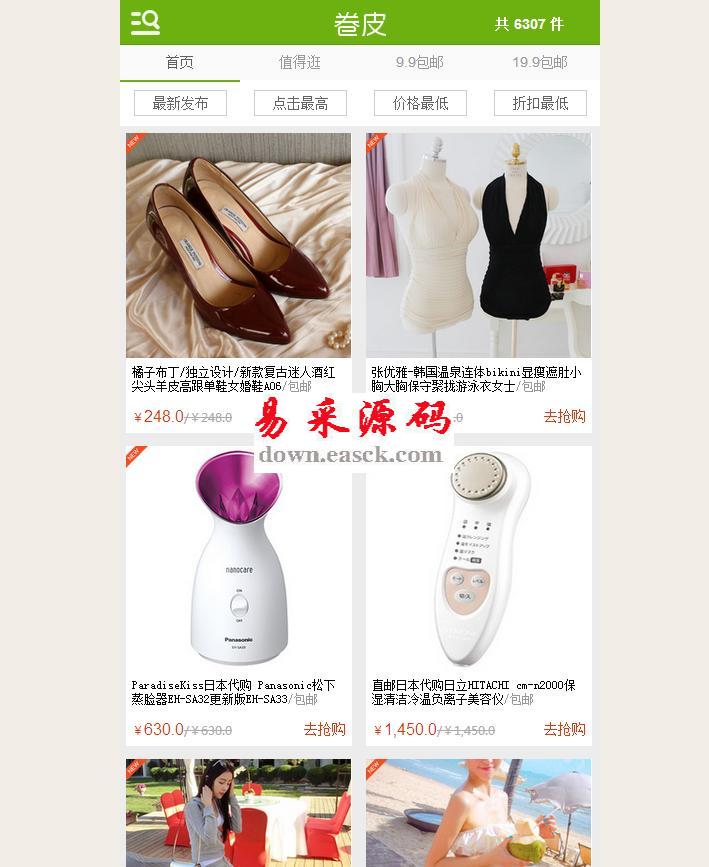This screenshot has height=867, width=709.
Task: Select the 19.9包邮 tab
Action: click(x=540, y=62)
